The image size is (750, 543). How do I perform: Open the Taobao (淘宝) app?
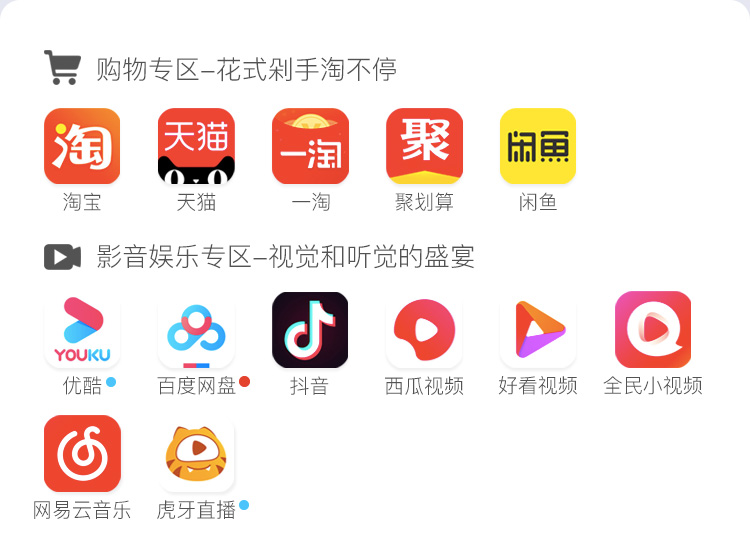point(82,146)
